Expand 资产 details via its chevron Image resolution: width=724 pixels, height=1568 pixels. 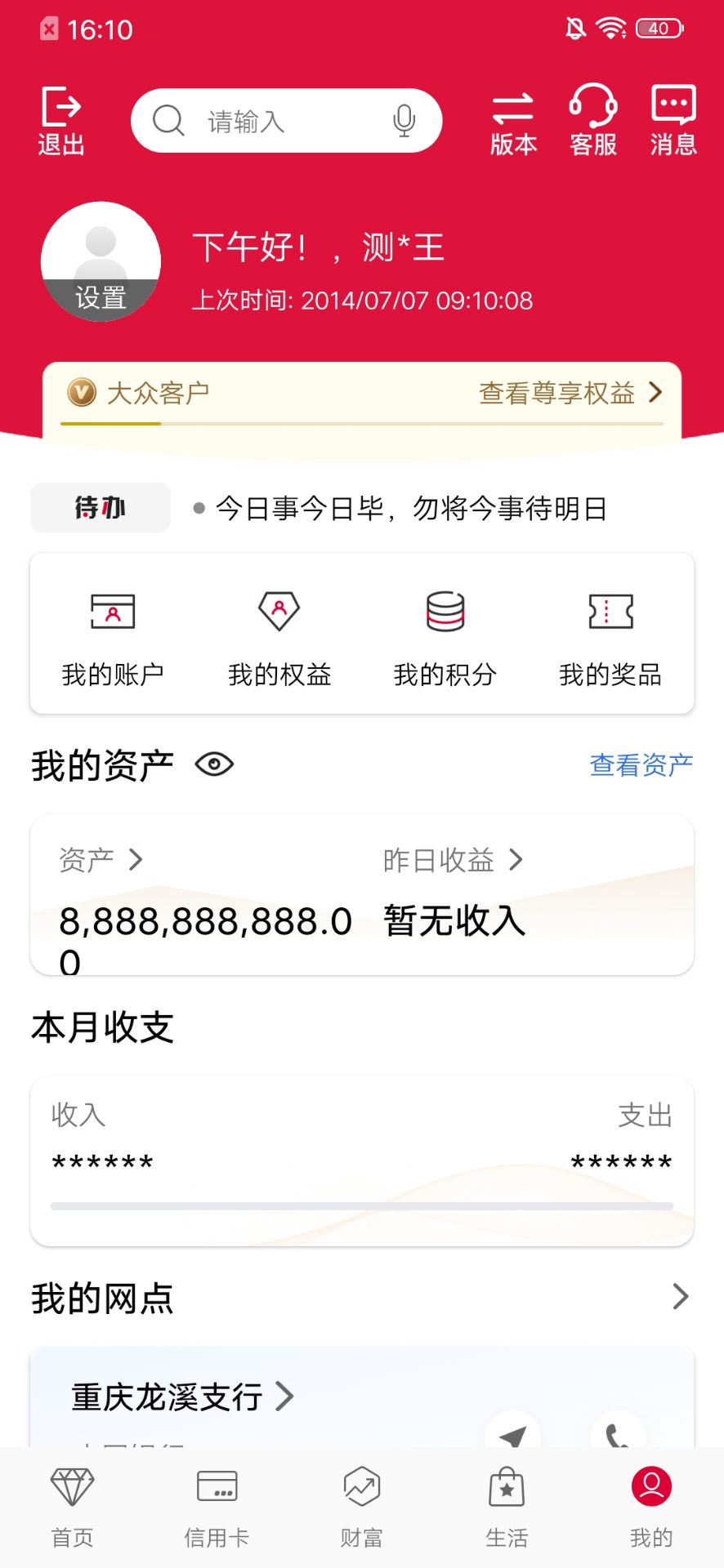click(136, 859)
